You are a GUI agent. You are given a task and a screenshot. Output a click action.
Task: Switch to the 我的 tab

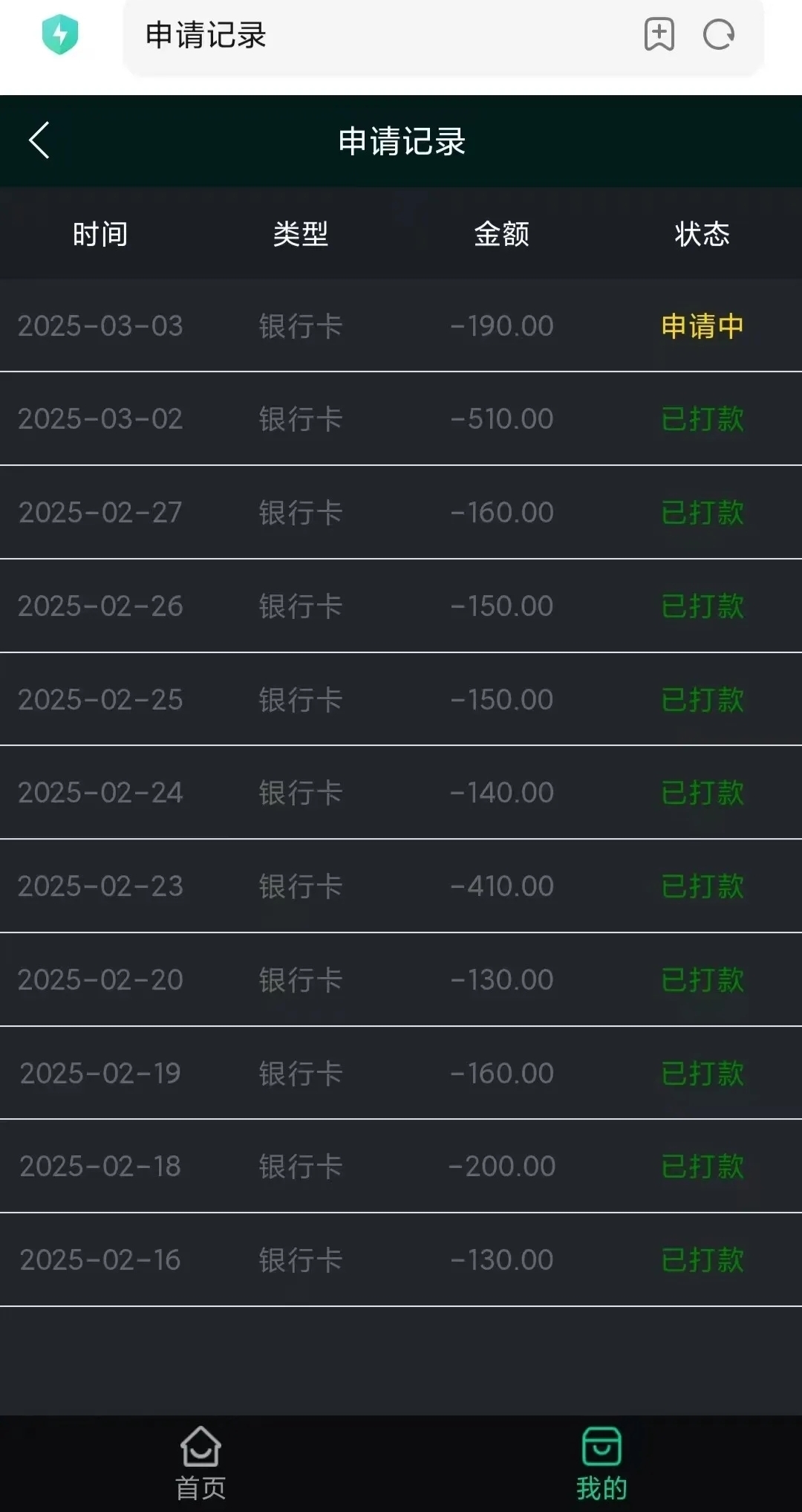[601, 1464]
